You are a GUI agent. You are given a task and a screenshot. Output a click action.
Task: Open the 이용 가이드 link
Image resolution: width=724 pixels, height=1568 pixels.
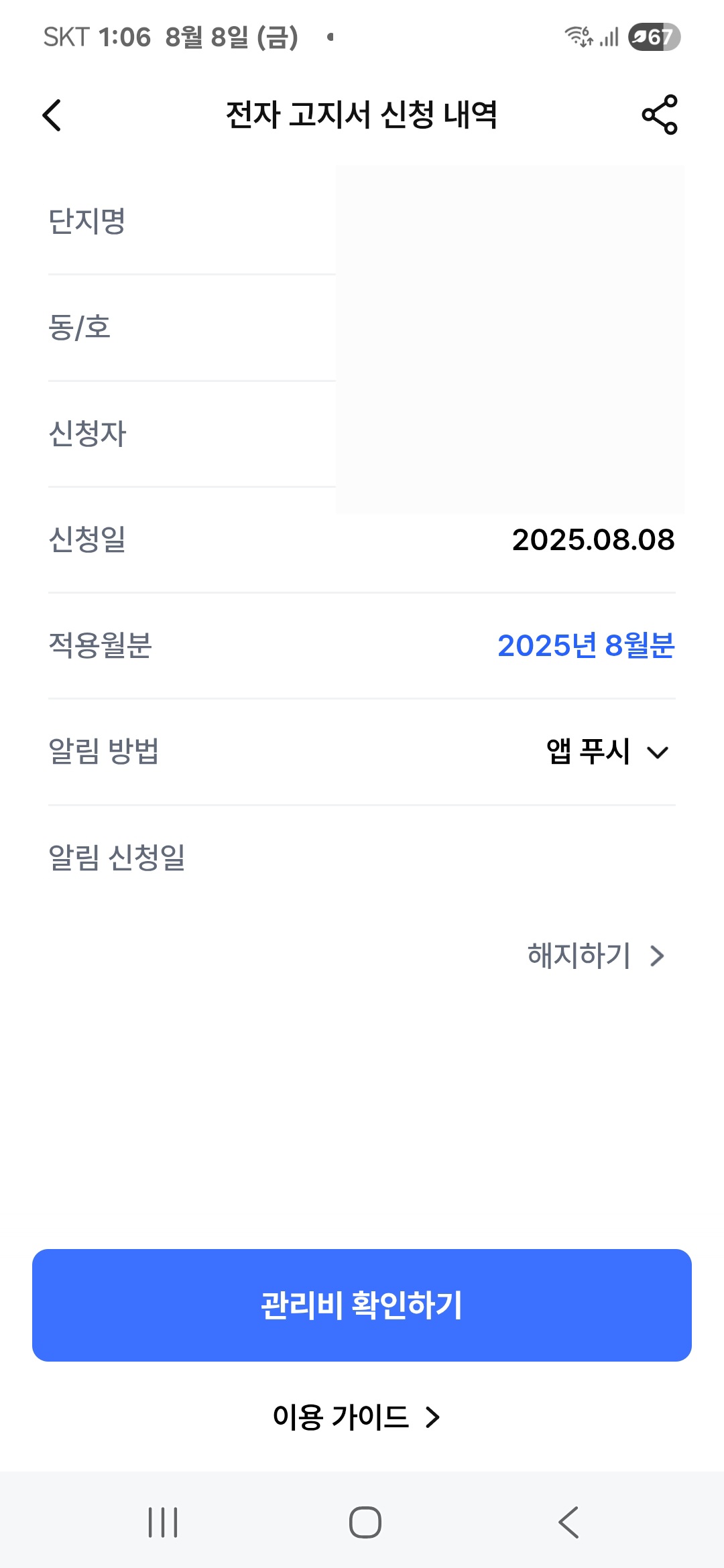(357, 1417)
